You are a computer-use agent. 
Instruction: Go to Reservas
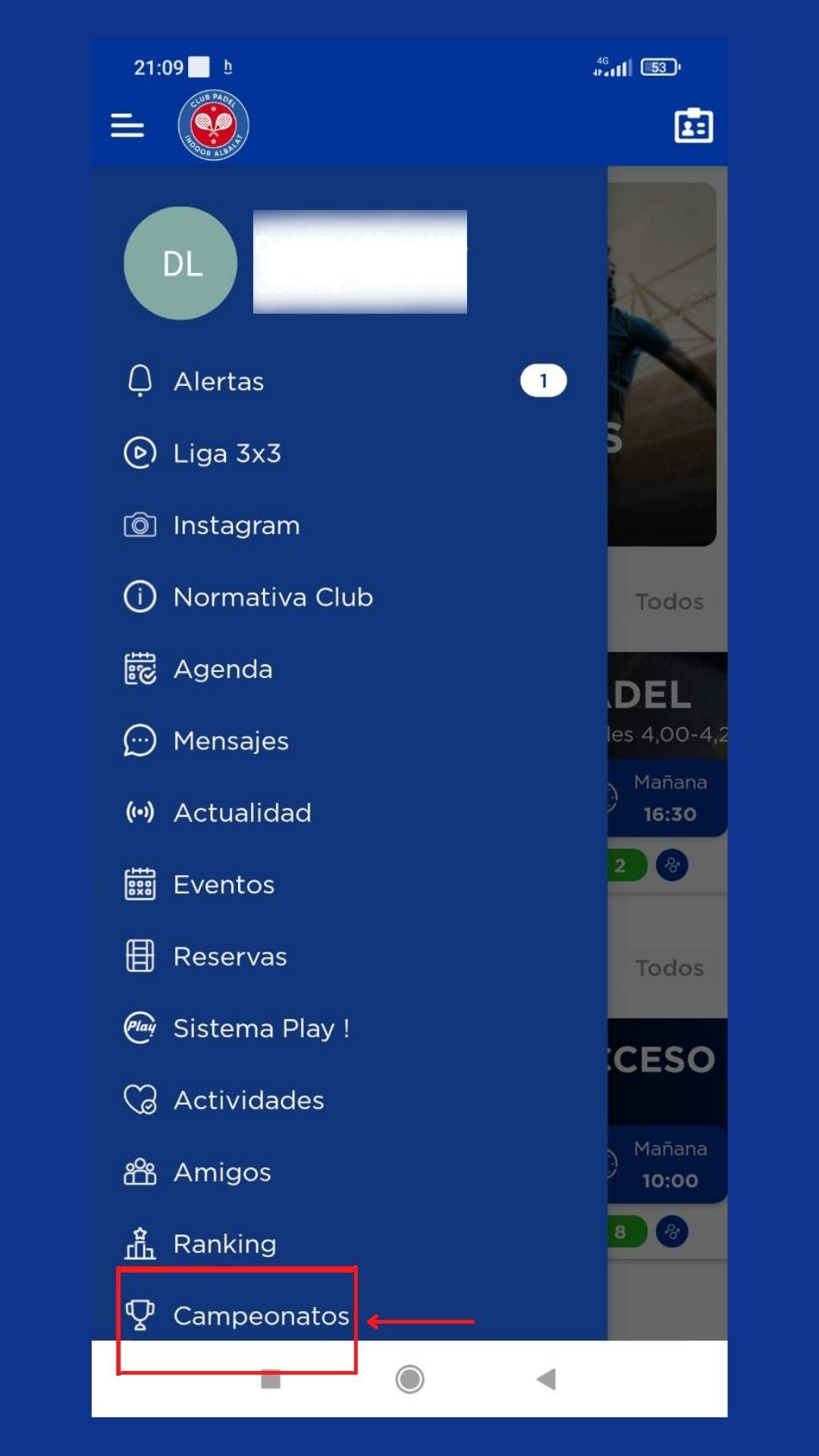point(229,957)
